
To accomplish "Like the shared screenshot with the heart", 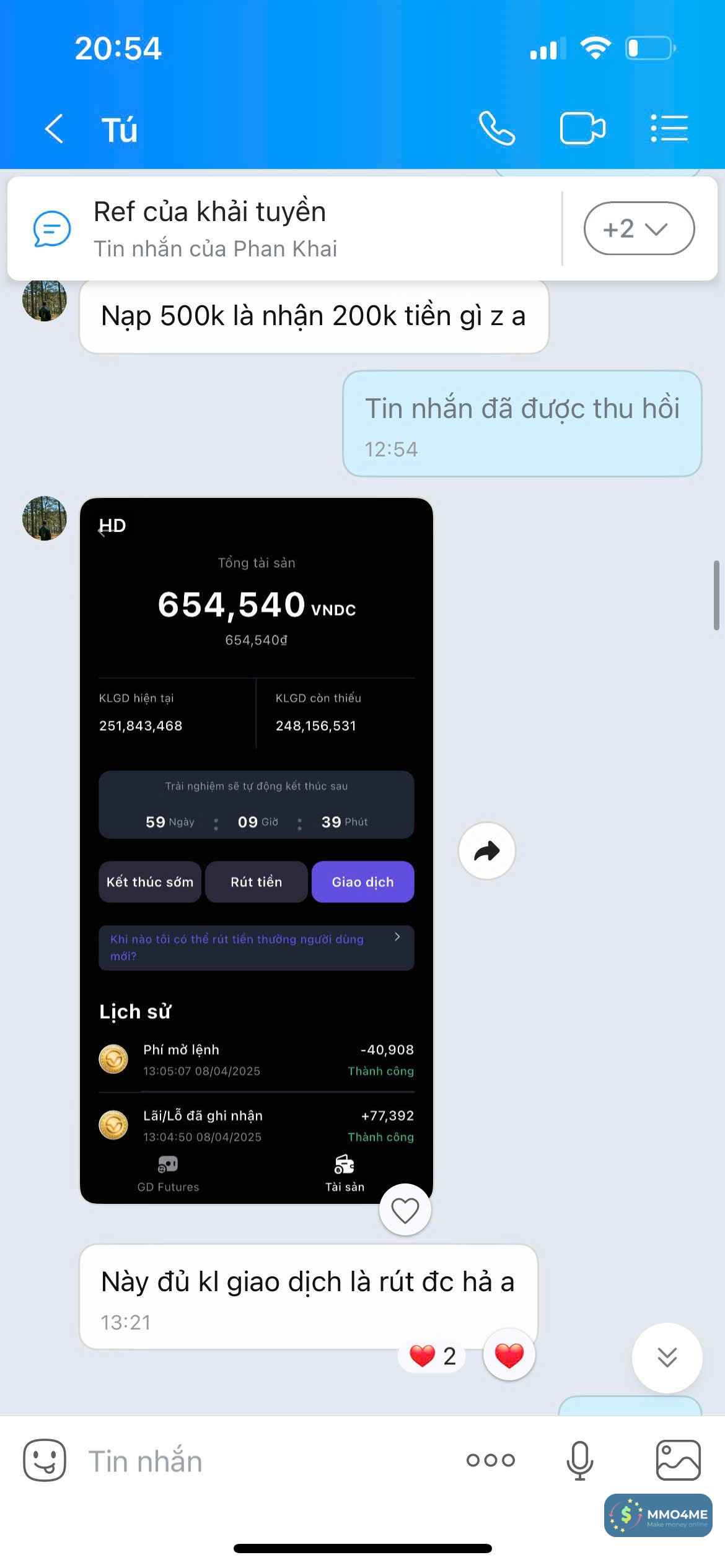I will pyautogui.click(x=405, y=1209).
